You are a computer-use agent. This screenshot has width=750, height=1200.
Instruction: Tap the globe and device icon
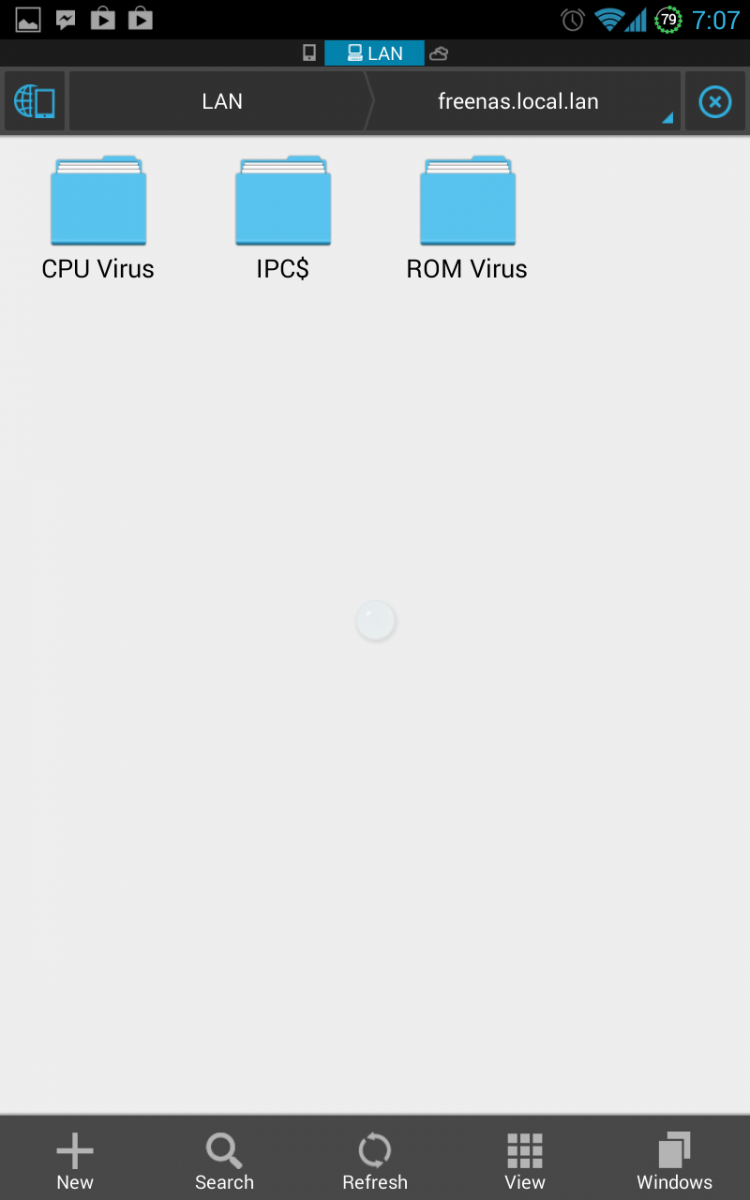[x=35, y=101]
